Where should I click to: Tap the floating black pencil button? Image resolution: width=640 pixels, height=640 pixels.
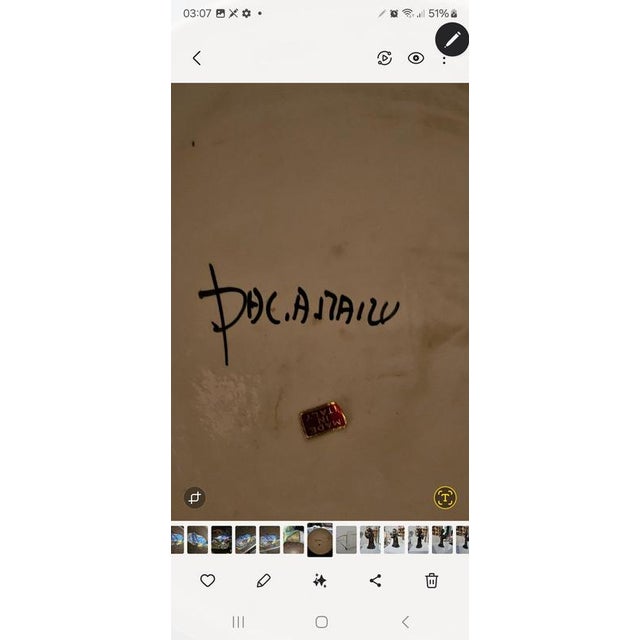point(452,39)
